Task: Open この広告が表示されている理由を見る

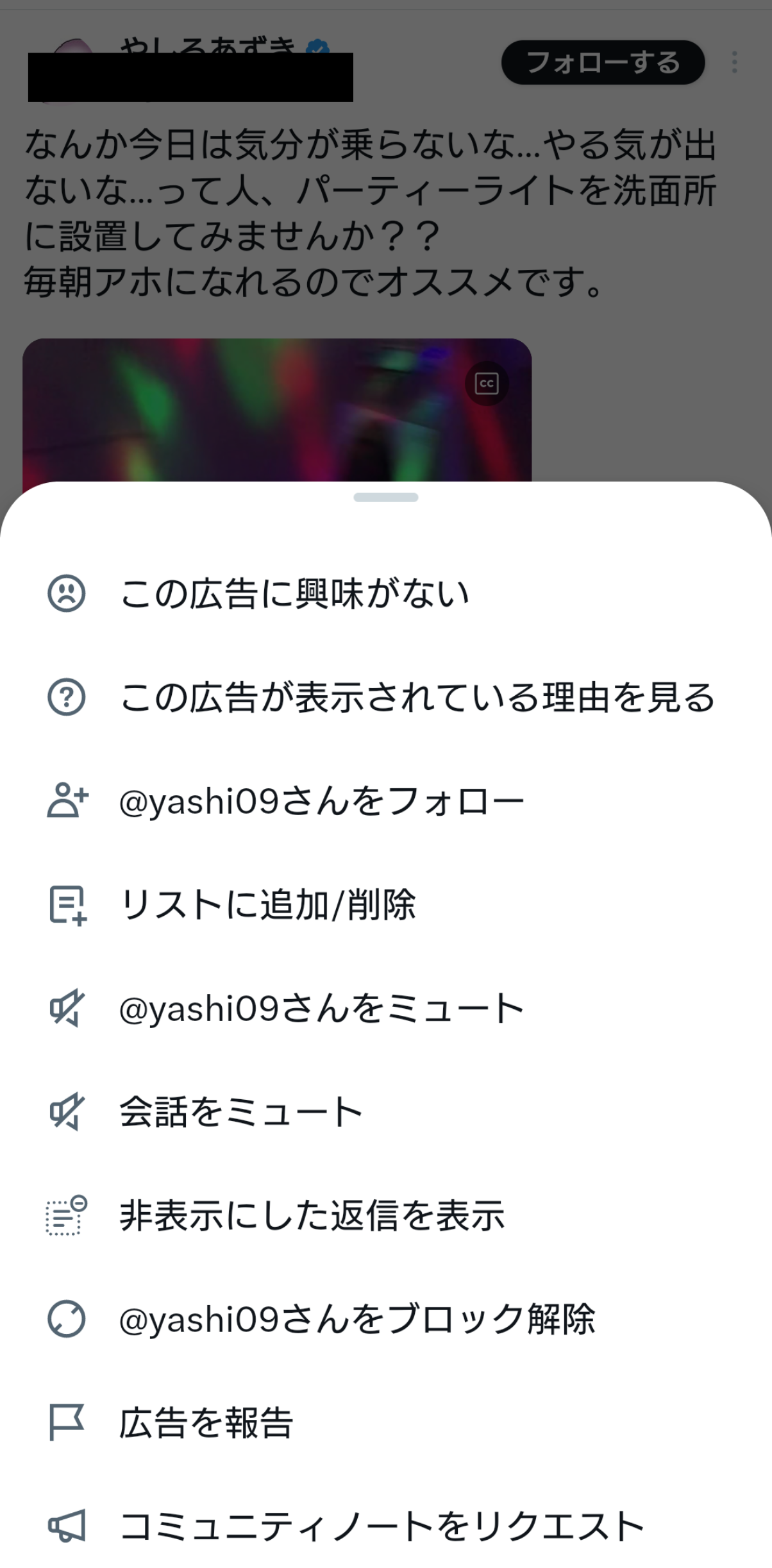Action: pos(417,698)
